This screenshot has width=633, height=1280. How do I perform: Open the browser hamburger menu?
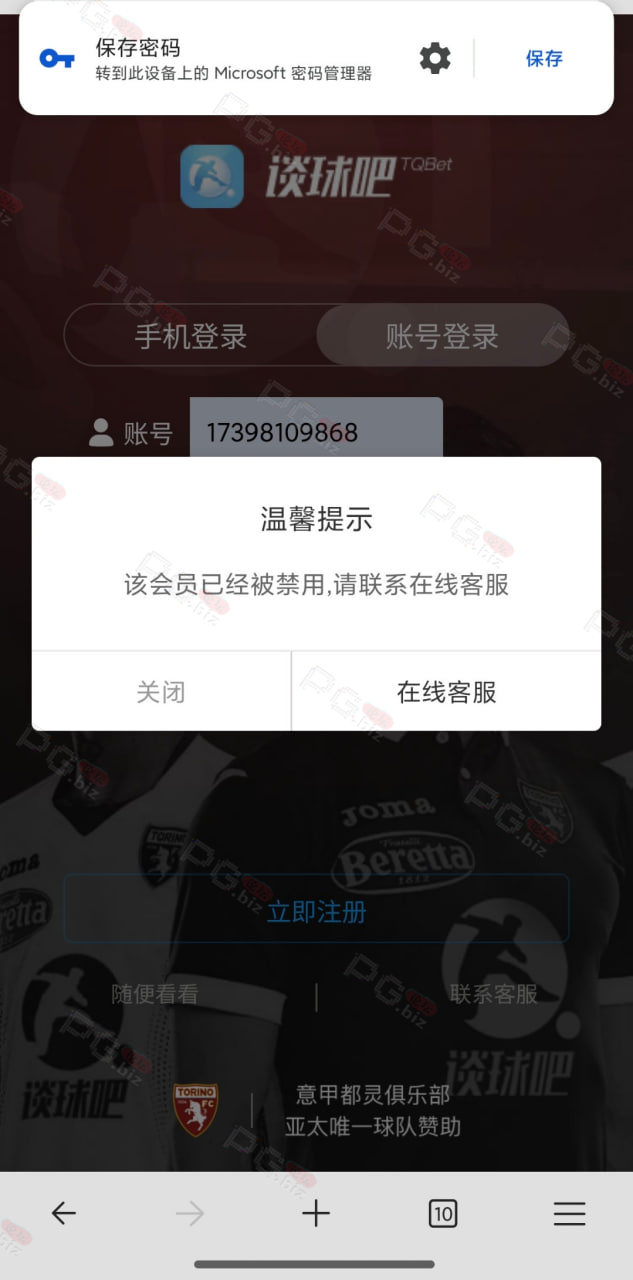click(x=569, y=1214)
